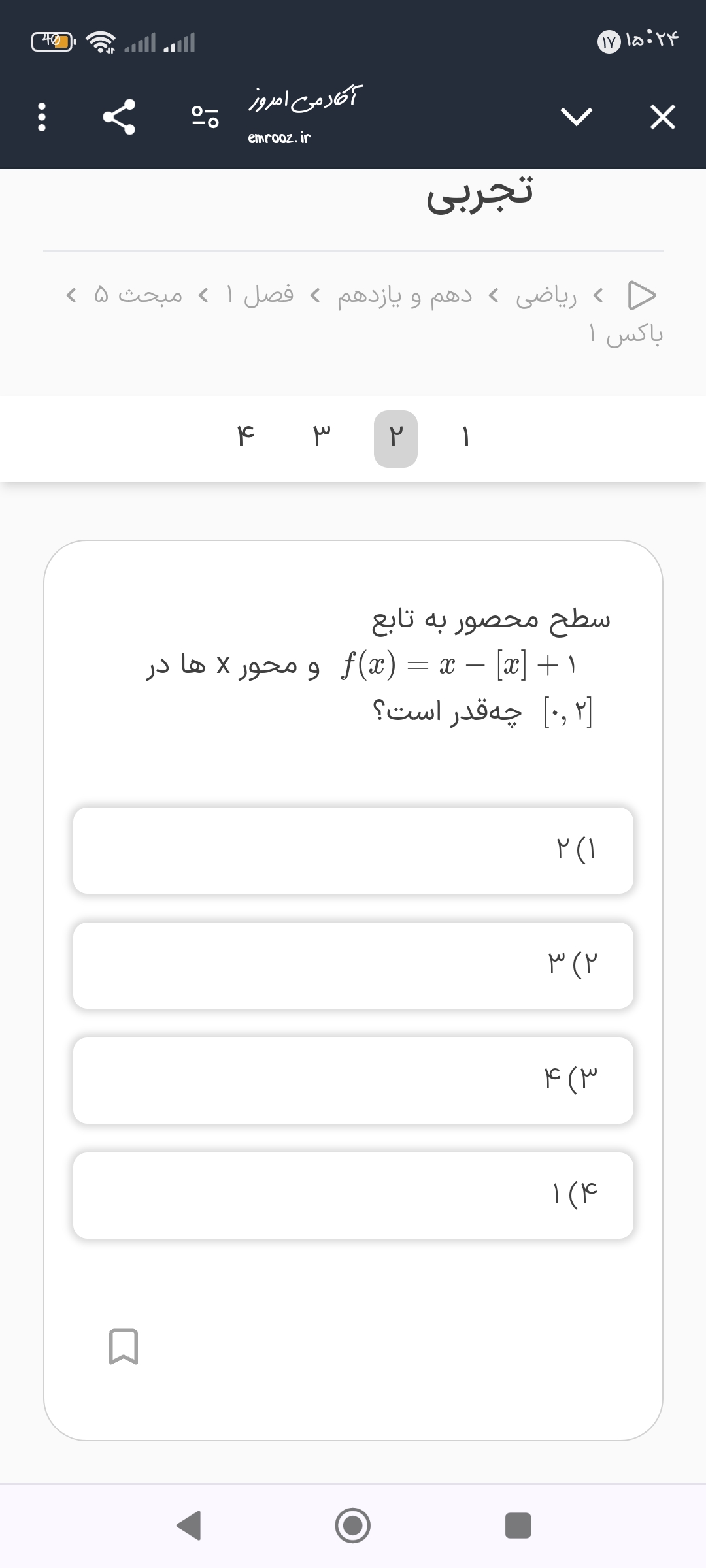Minimize the browser with the down chevron
706x1568 pixels.
tap(577, 118)
